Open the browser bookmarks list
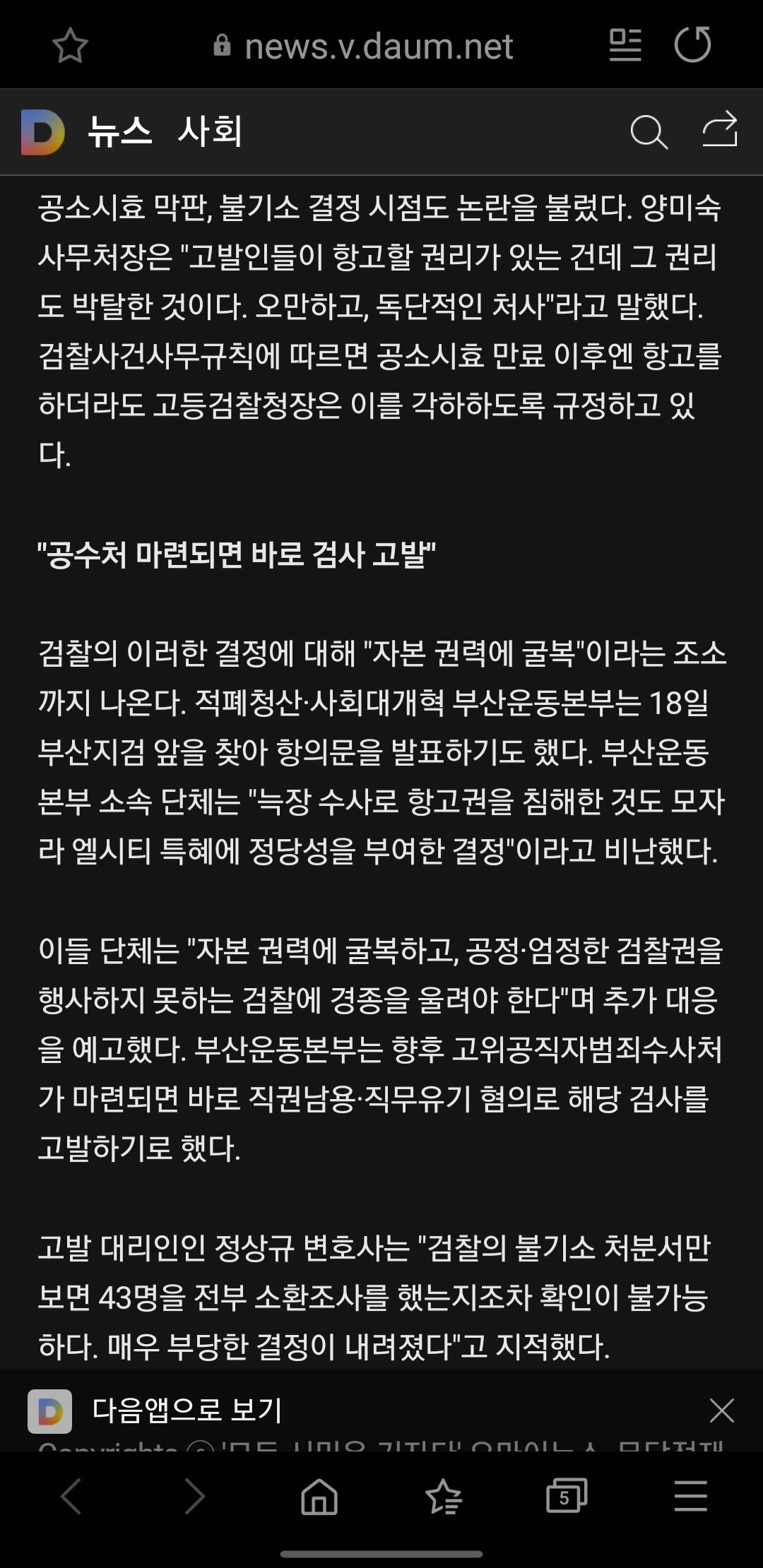Screen dimensions: 763x1568 tap(444, 1496)
